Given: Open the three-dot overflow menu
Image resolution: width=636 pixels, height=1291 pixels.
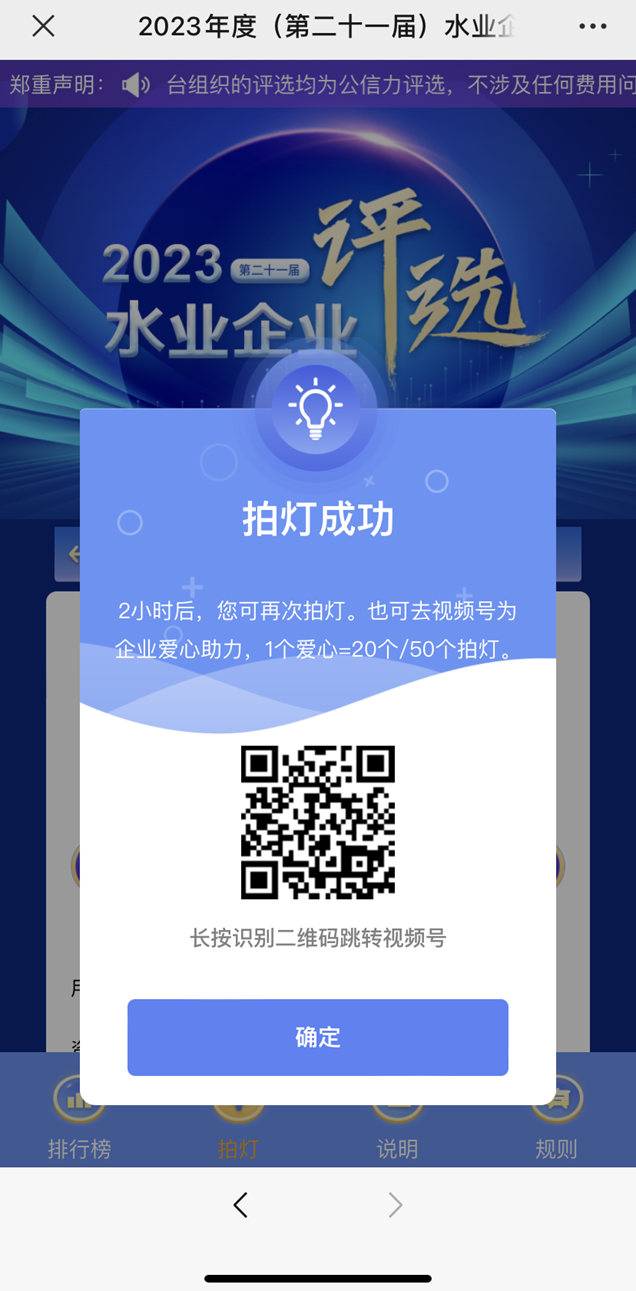Looking at the screenshot, I should point(592,27).
